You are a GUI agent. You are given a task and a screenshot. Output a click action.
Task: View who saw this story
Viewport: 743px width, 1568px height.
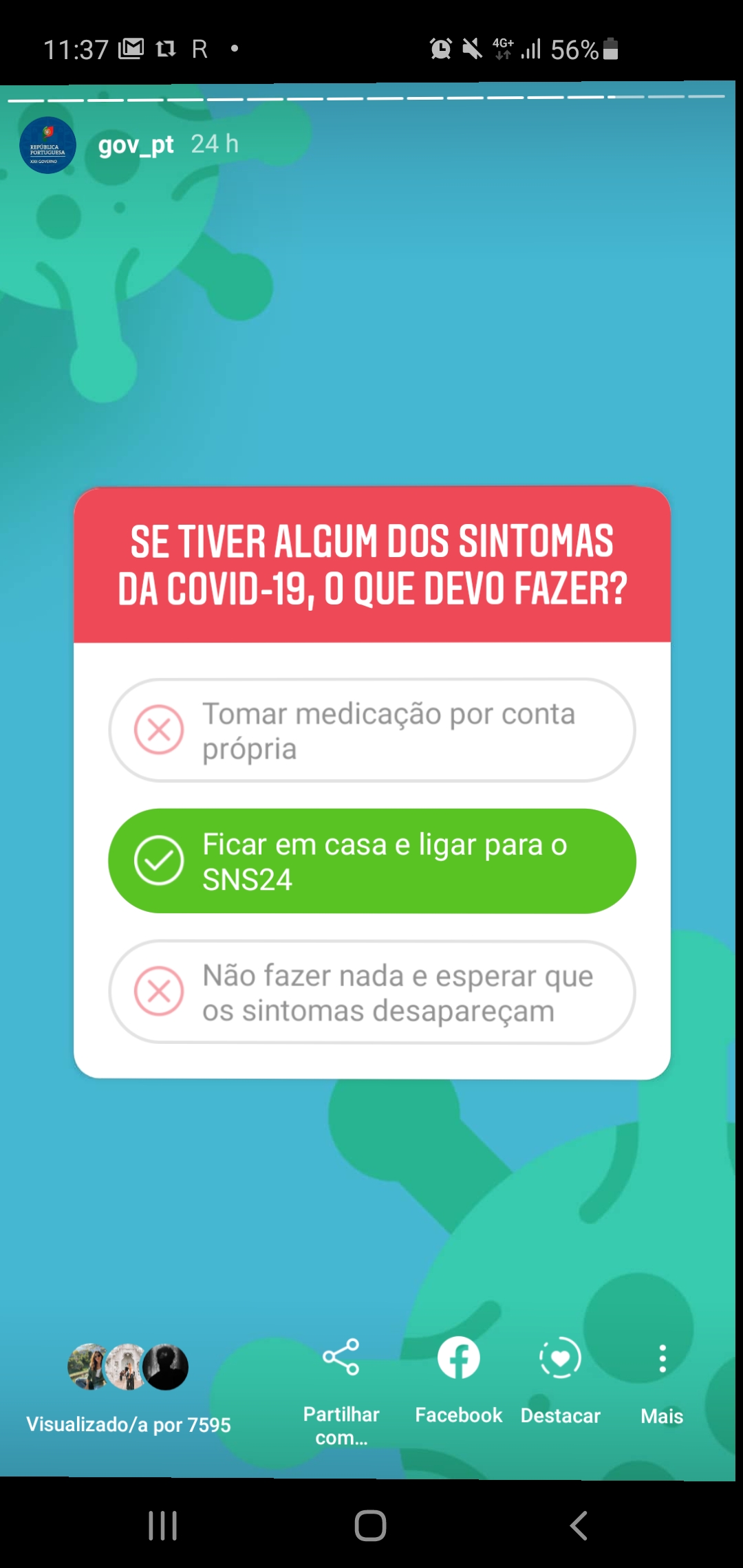[x=128, y=1388]
